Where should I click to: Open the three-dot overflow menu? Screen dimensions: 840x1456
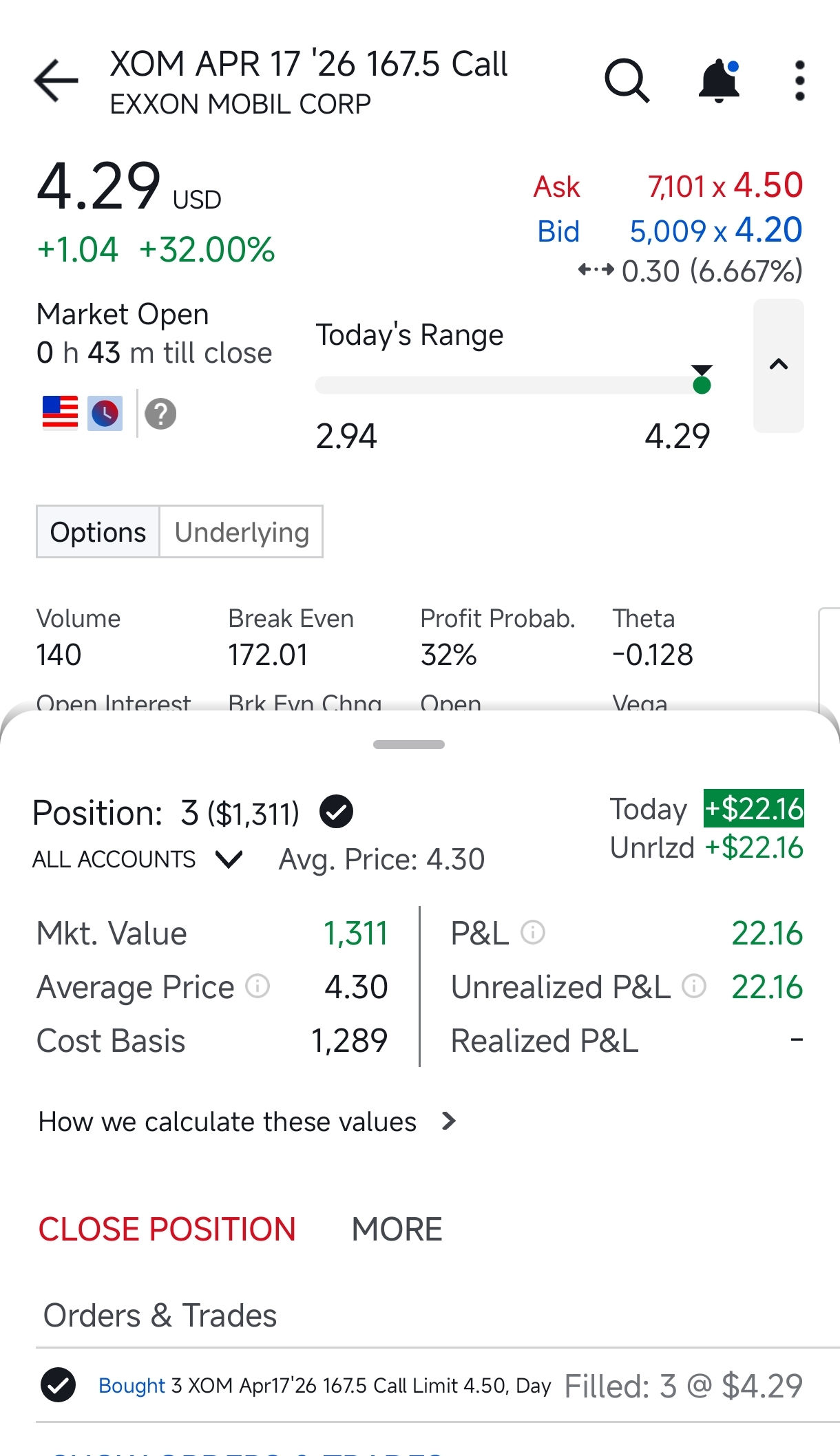tap(799, 81)
